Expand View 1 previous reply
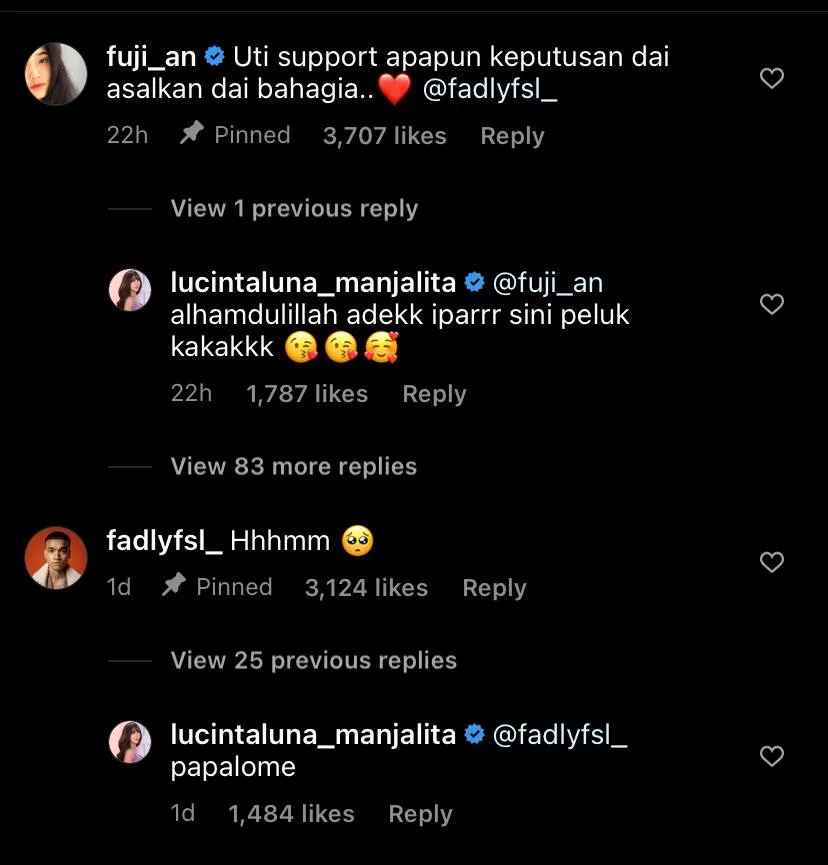Viewport: 828px width, 865px height. (x=294, y=209)
